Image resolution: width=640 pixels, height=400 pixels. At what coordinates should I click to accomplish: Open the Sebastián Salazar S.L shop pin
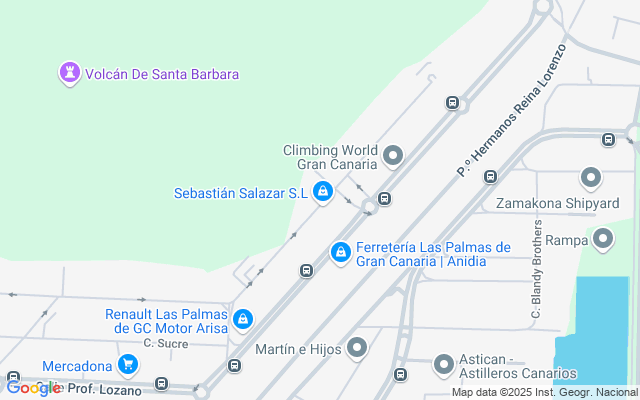click(x=323, y=192)
